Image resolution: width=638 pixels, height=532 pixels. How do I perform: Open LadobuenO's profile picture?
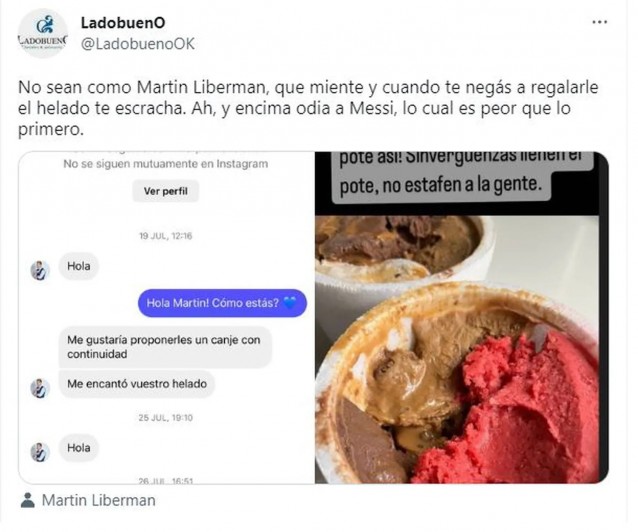click(43, 33)
